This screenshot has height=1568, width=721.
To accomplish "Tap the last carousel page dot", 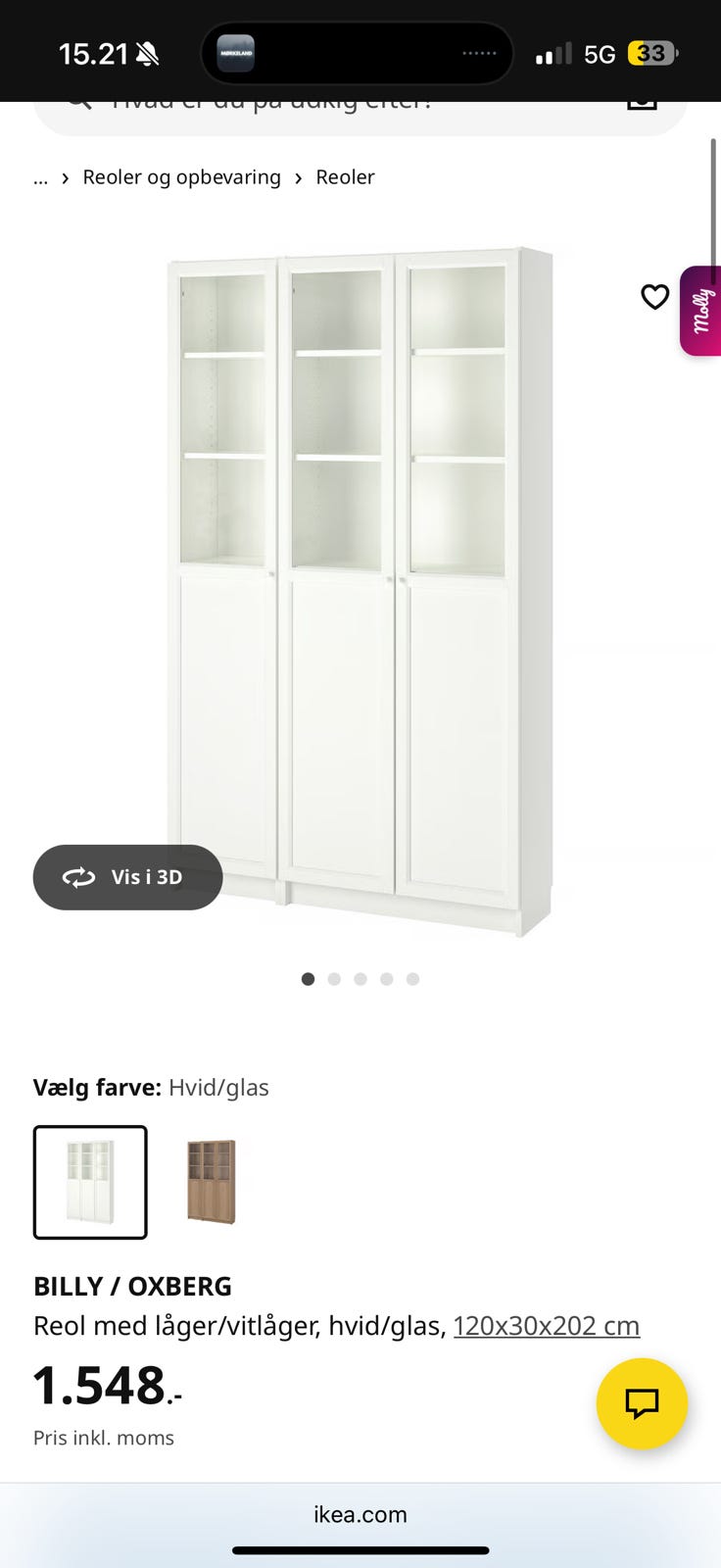I will pos(412,978).
